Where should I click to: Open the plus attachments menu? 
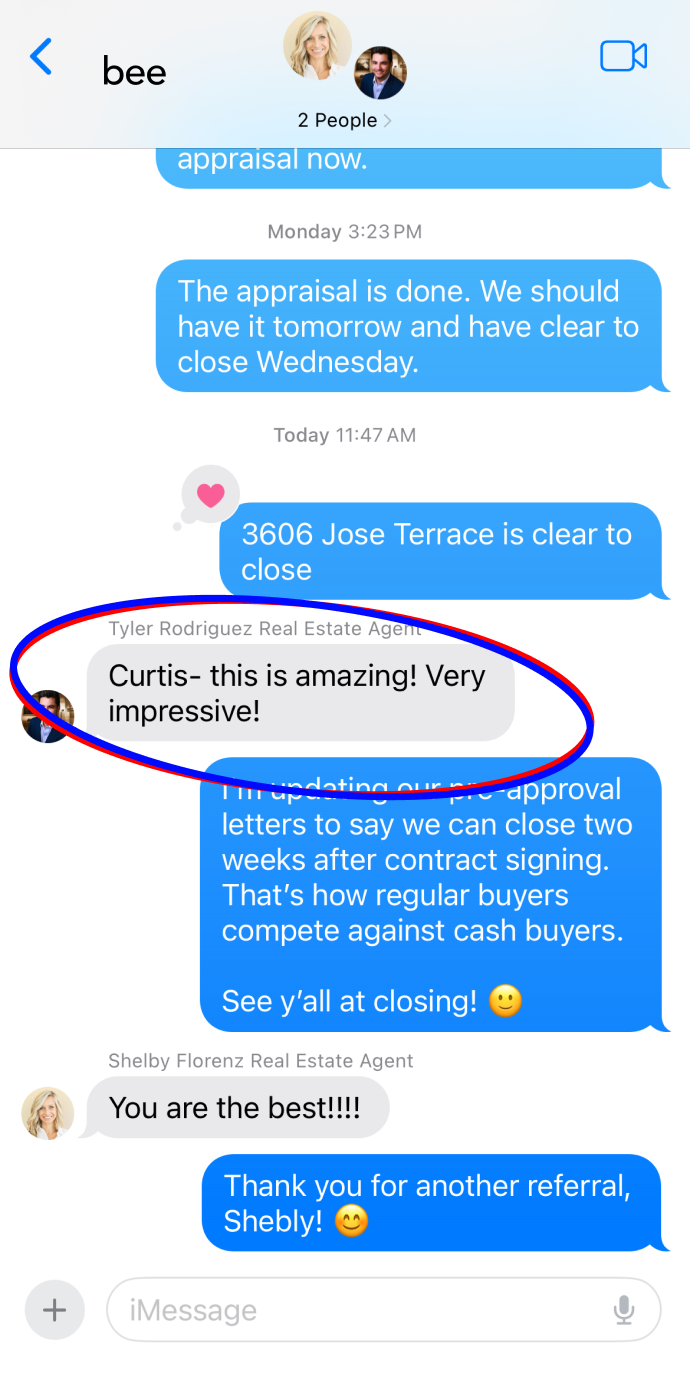(x=55, y=1309)
